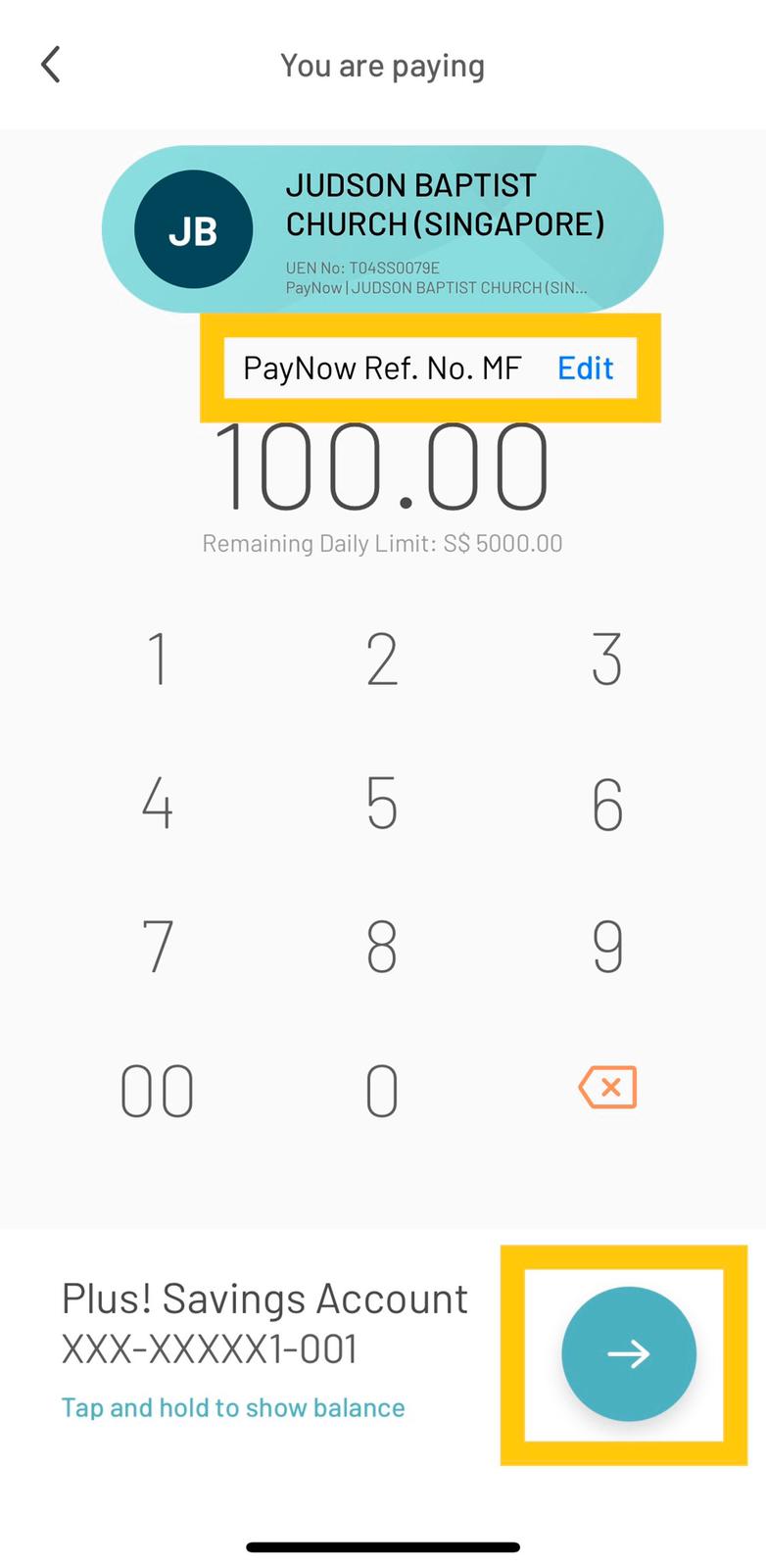This screenshot has height=1568, width=766.
Task: Tap the double zero 00 key
Action: (x=157, y=1091)
